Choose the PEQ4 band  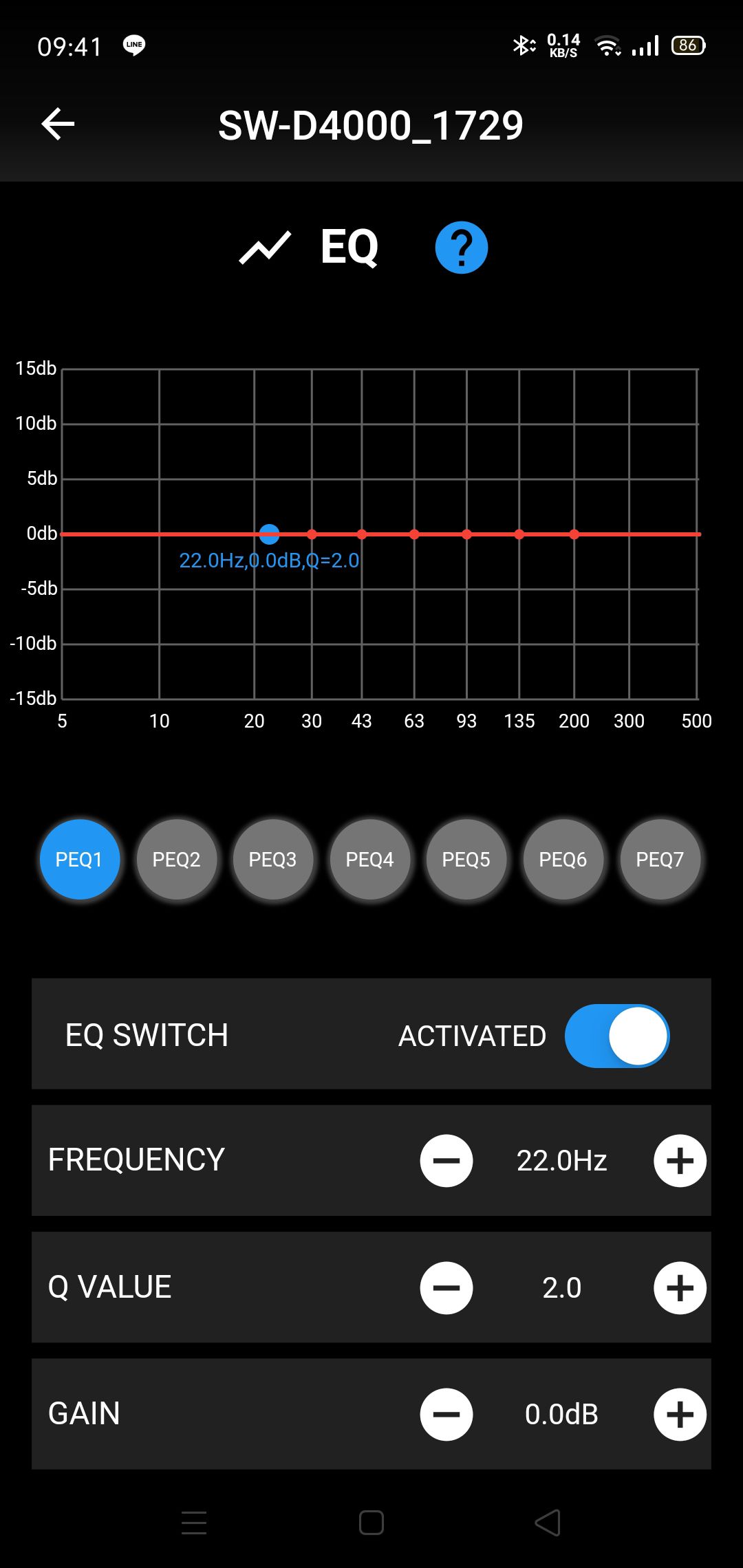coord(369,860)
